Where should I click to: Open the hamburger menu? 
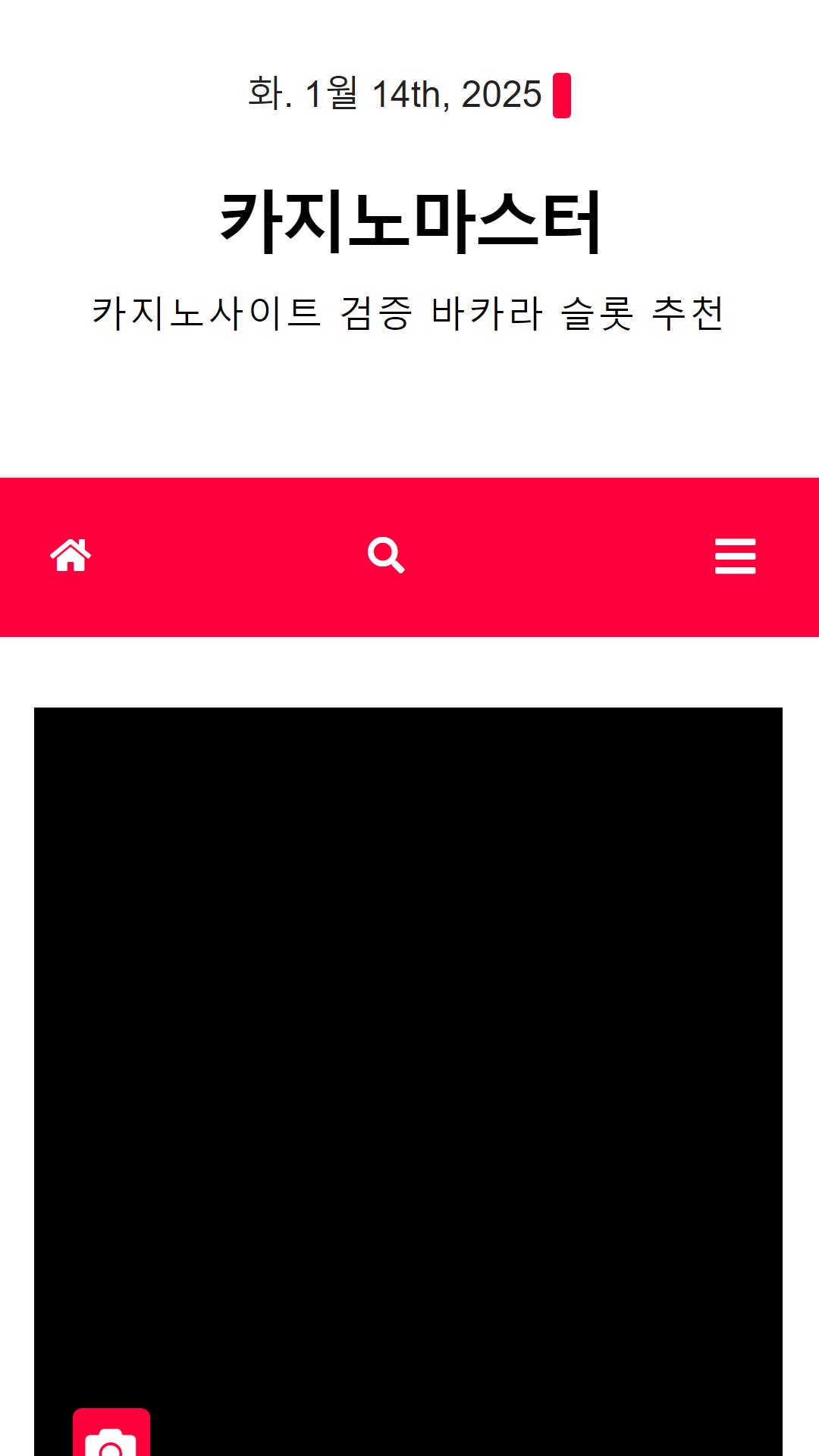tap(735, 556)
